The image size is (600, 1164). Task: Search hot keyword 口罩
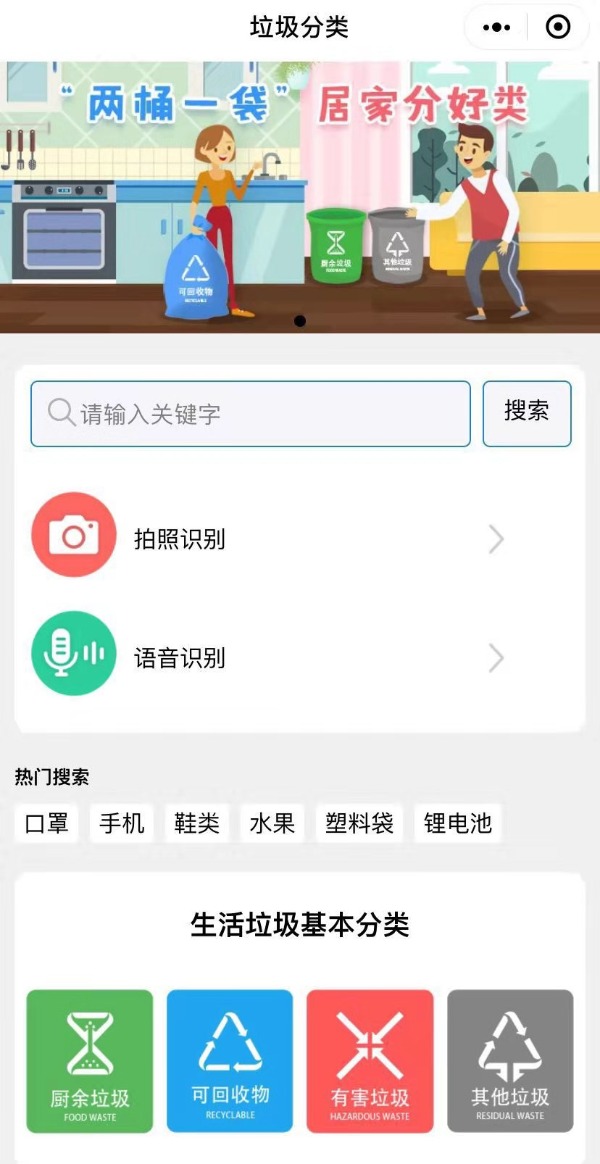tap(47, 824)
